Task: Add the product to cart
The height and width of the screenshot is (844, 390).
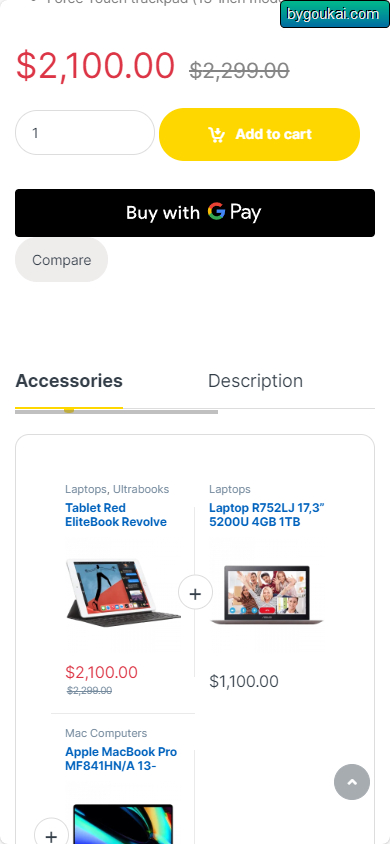Action: 259,135
